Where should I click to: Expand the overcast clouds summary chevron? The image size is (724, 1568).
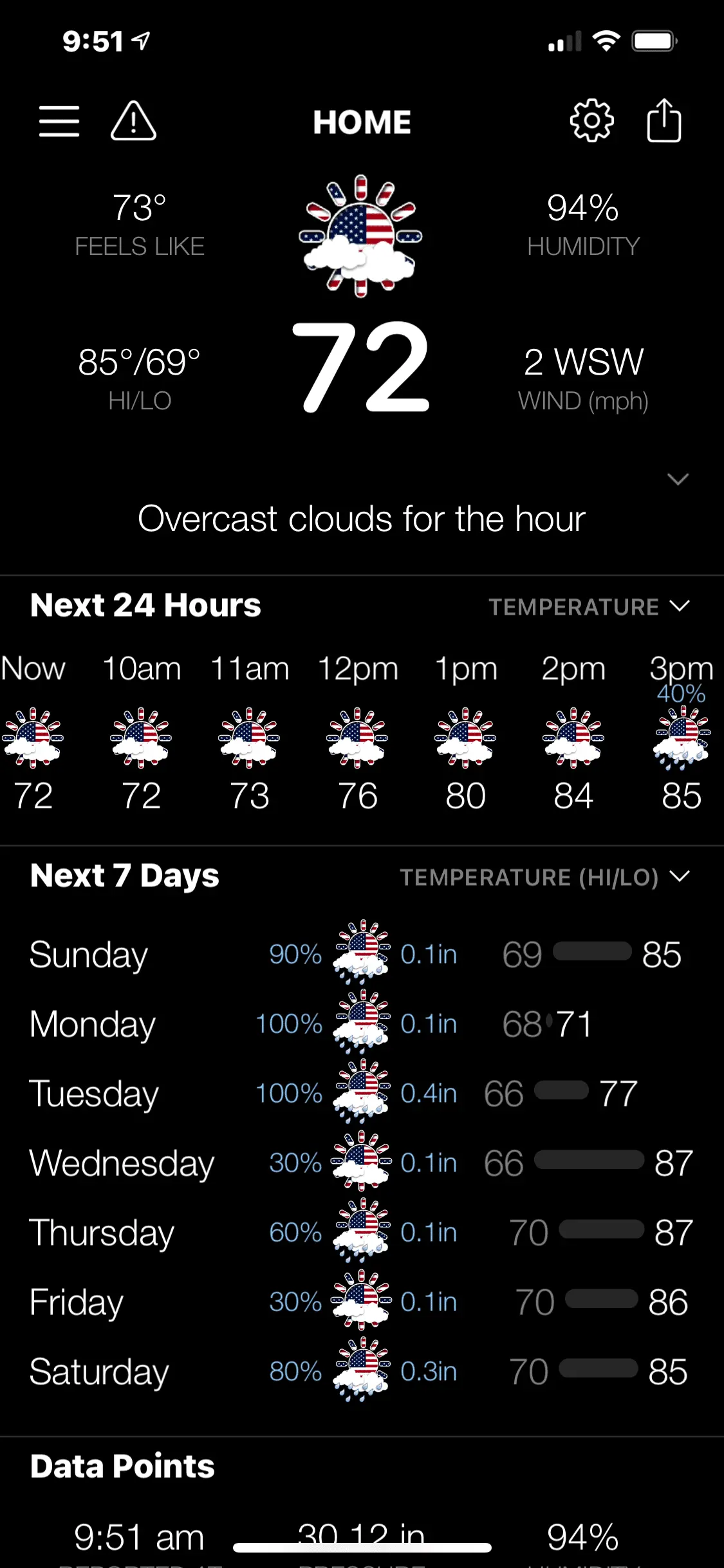[678, 480]
